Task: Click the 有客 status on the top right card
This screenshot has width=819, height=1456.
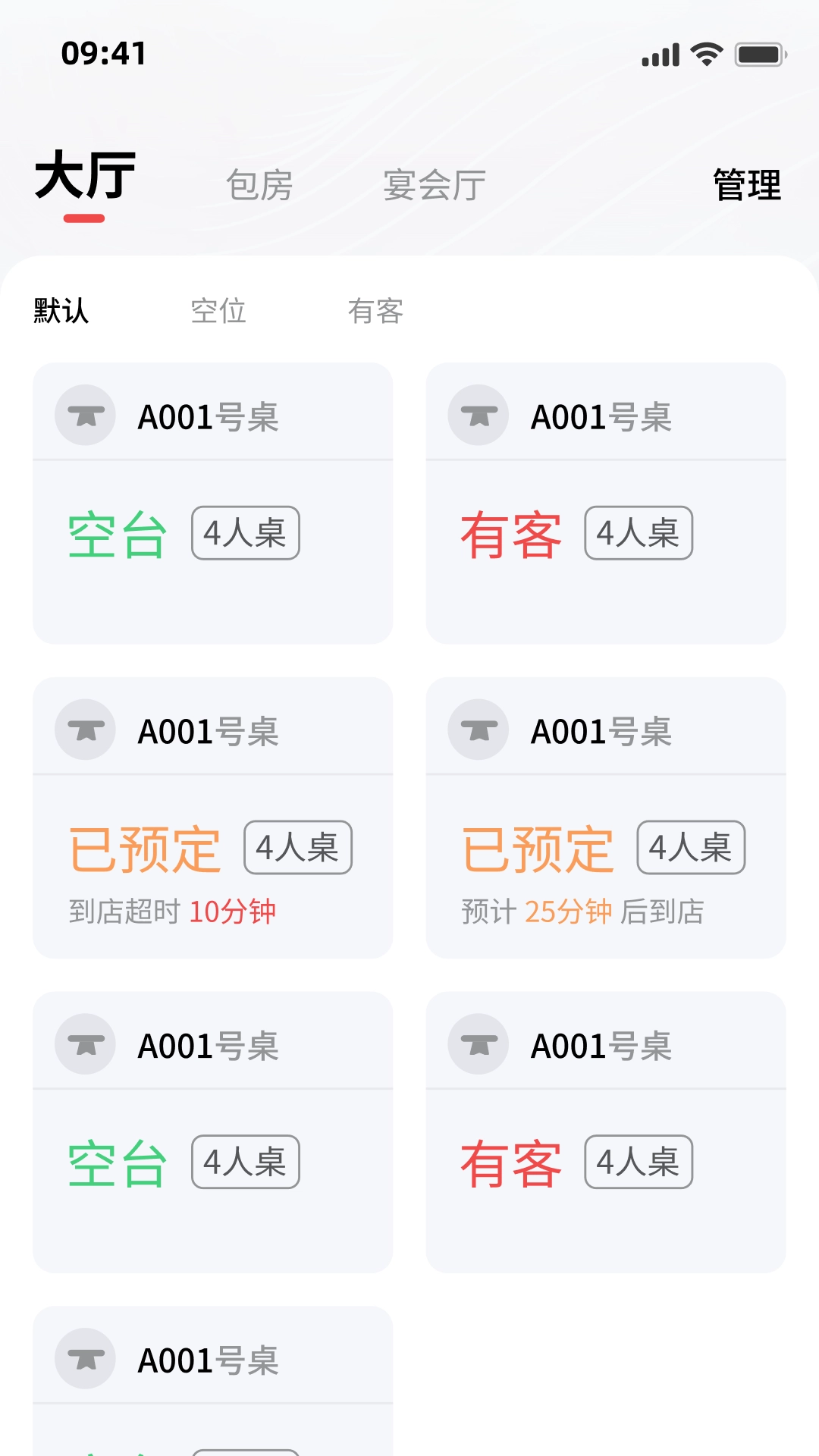Action: (510, 533)
